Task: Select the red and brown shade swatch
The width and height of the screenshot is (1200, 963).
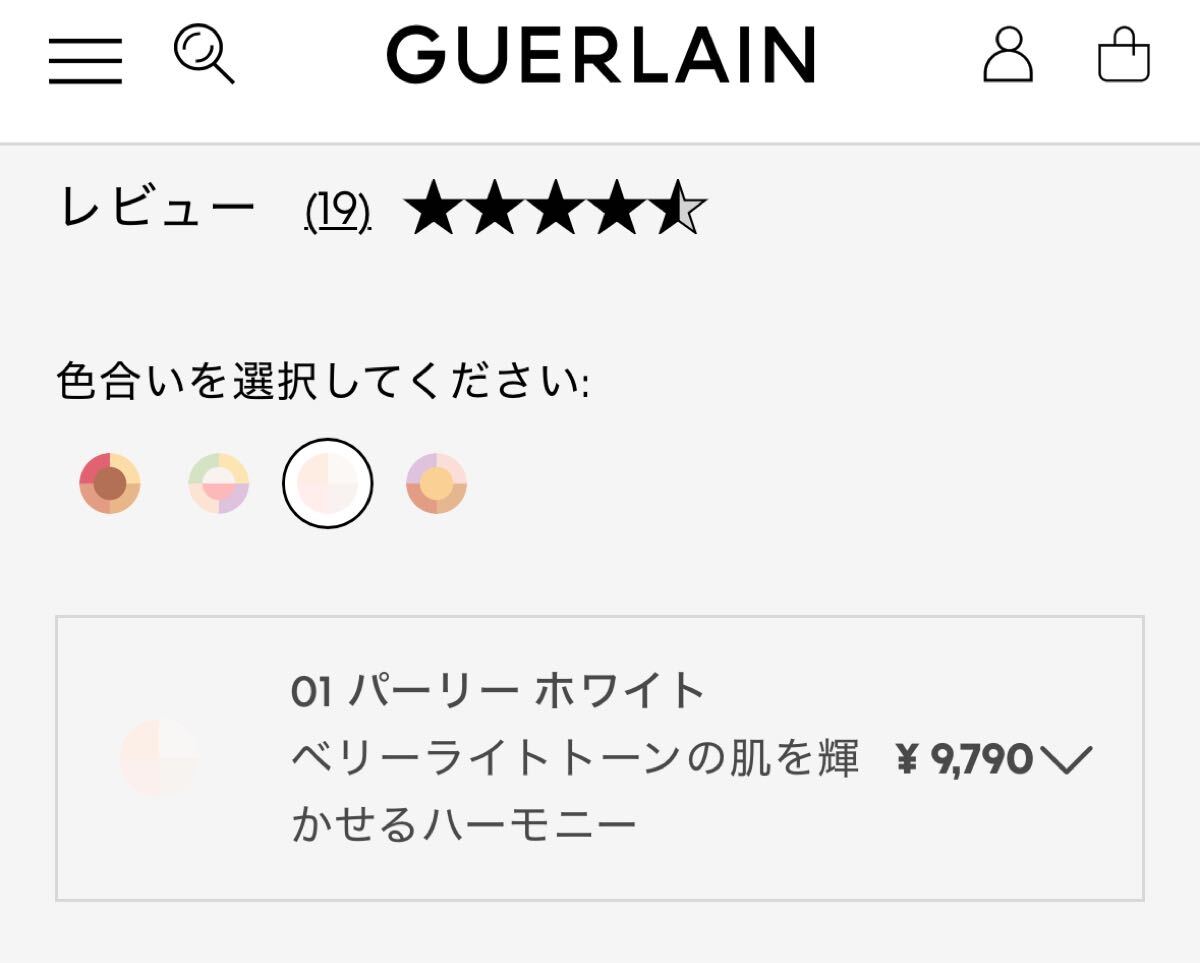Action: (110, 484)
